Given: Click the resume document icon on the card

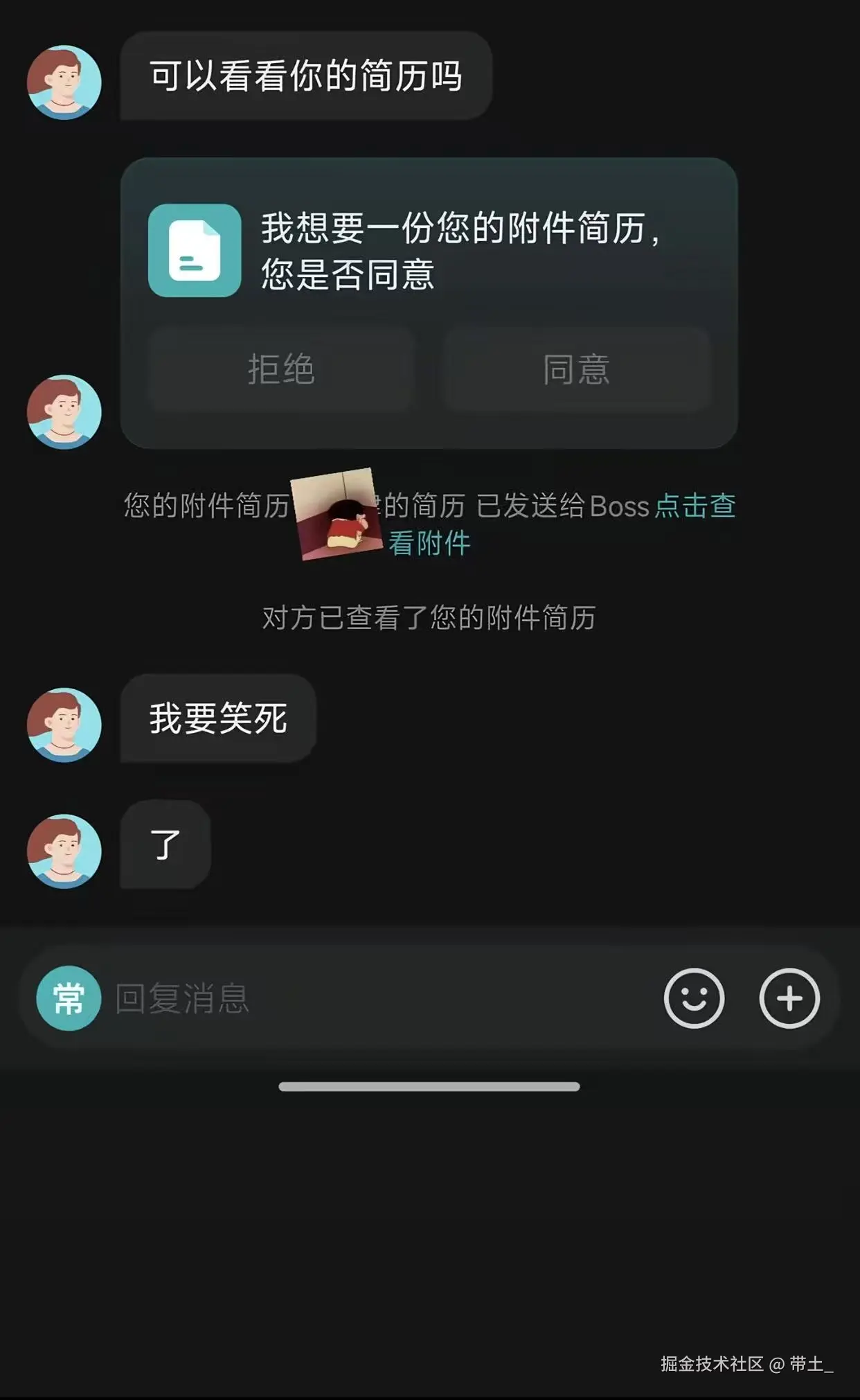Looking at the screenshot, I should point(192,251).
